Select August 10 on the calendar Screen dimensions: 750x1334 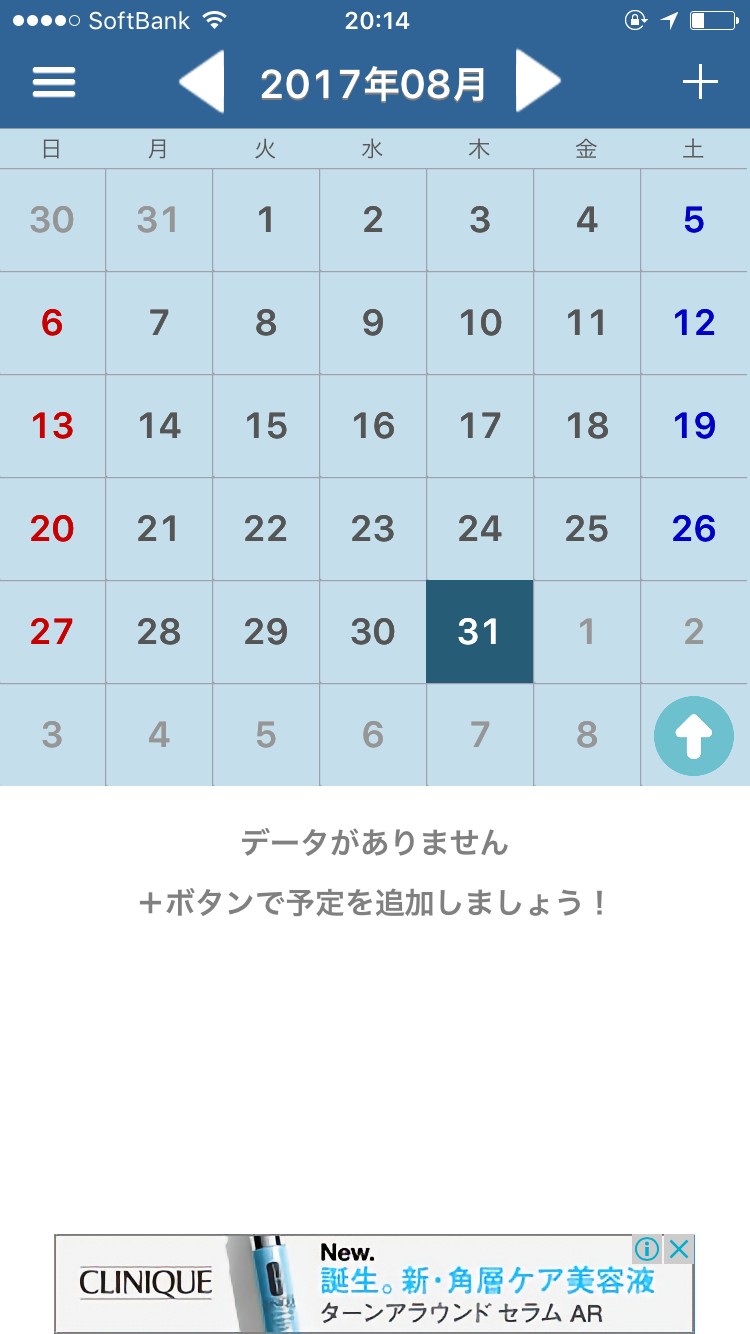click(x=480, y=323)
